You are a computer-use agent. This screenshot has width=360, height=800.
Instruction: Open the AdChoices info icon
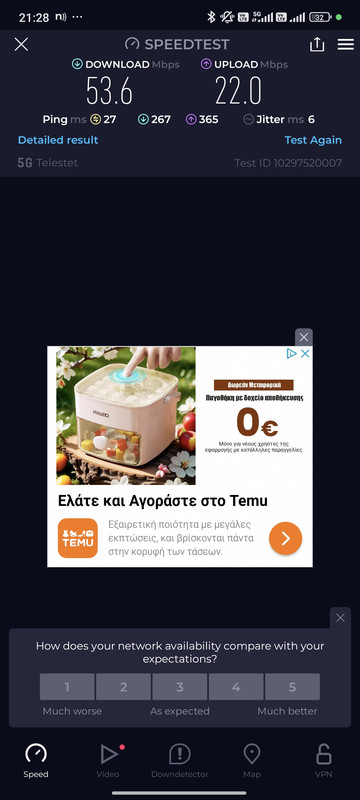pos(291,353)
